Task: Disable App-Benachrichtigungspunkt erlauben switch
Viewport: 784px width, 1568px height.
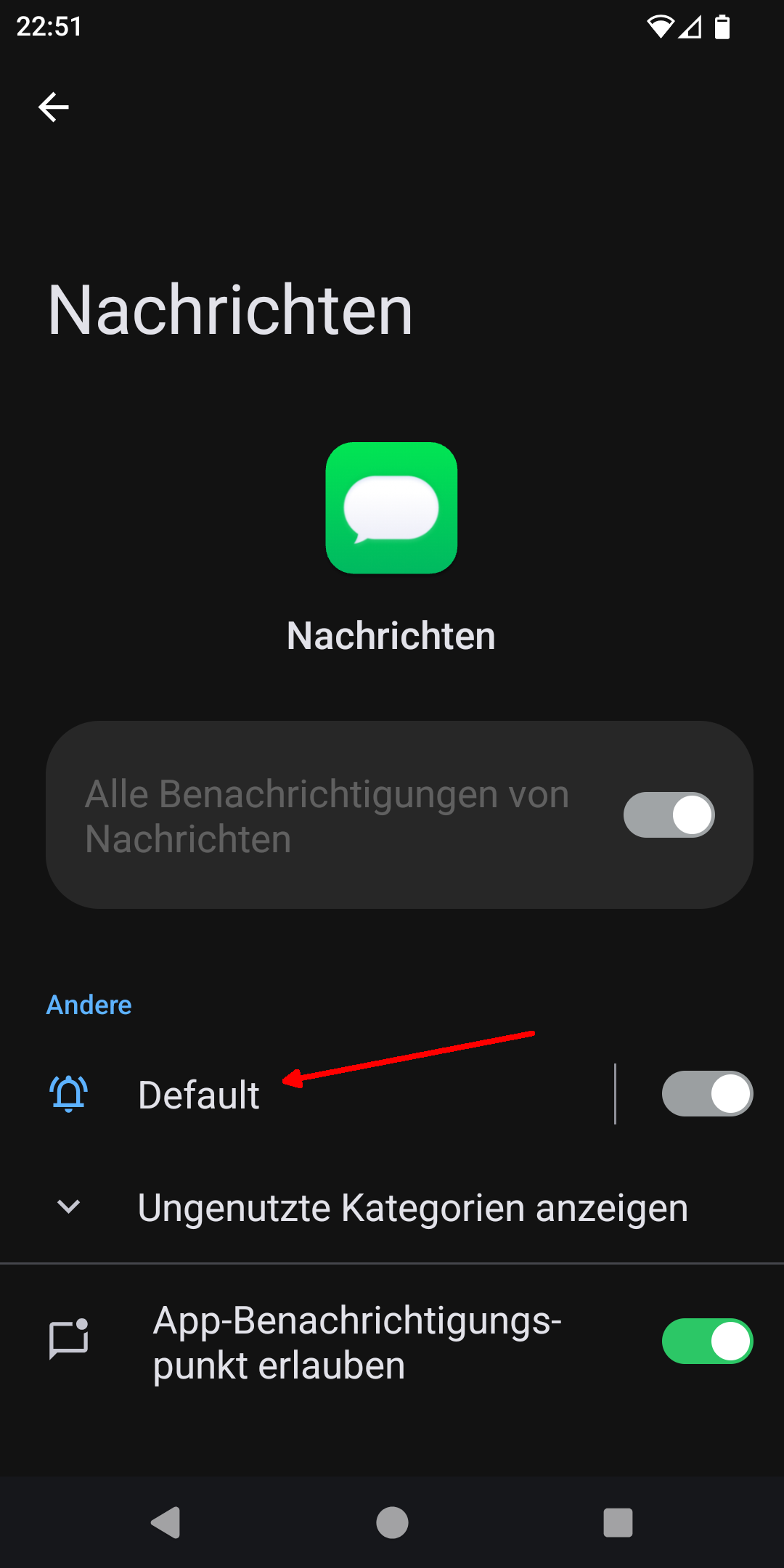Action: click(x=707, y=1342)
